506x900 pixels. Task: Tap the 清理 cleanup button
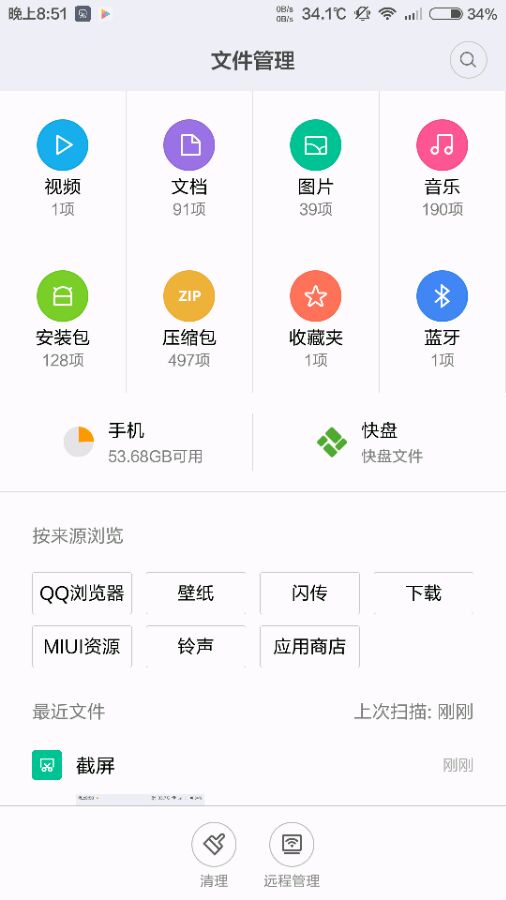213,855
